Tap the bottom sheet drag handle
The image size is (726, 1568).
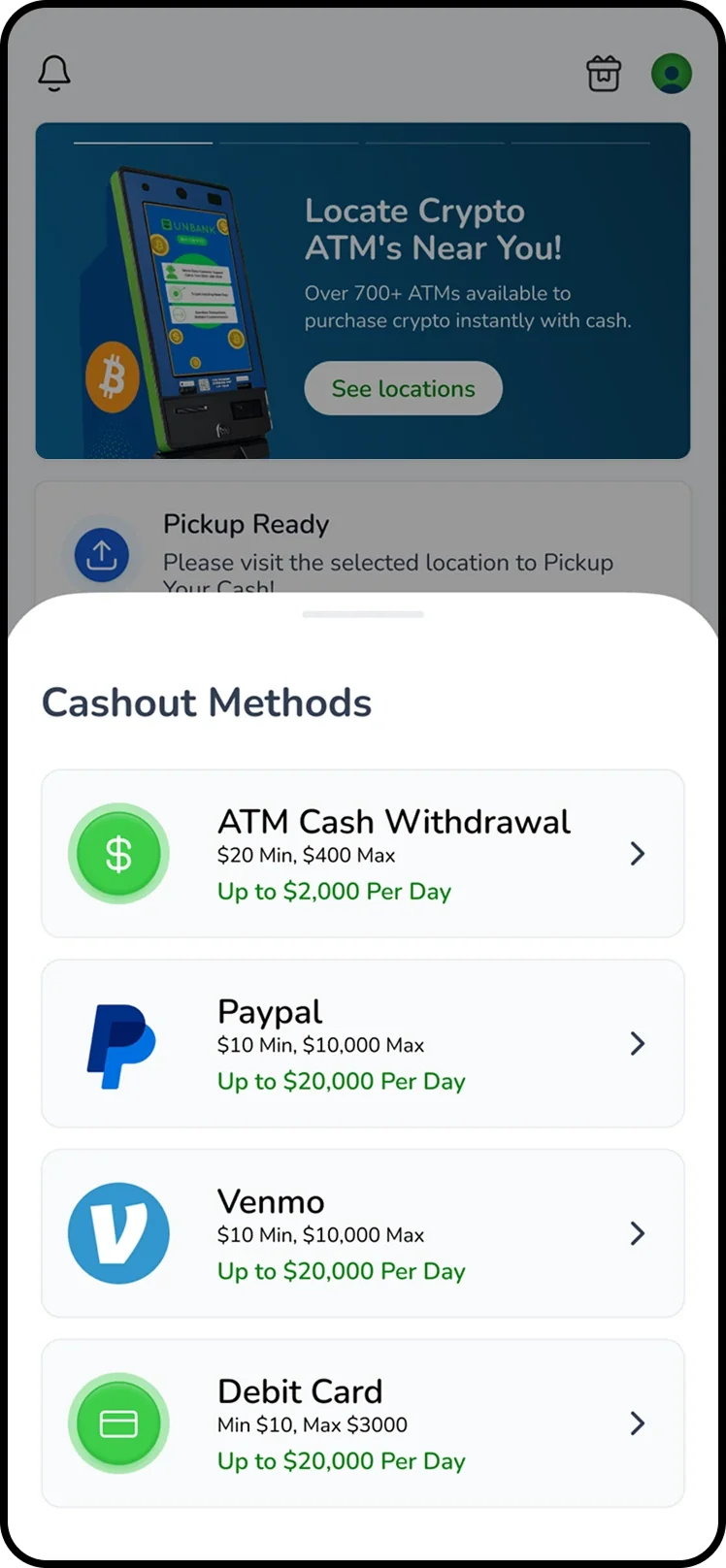pos(363,614)
